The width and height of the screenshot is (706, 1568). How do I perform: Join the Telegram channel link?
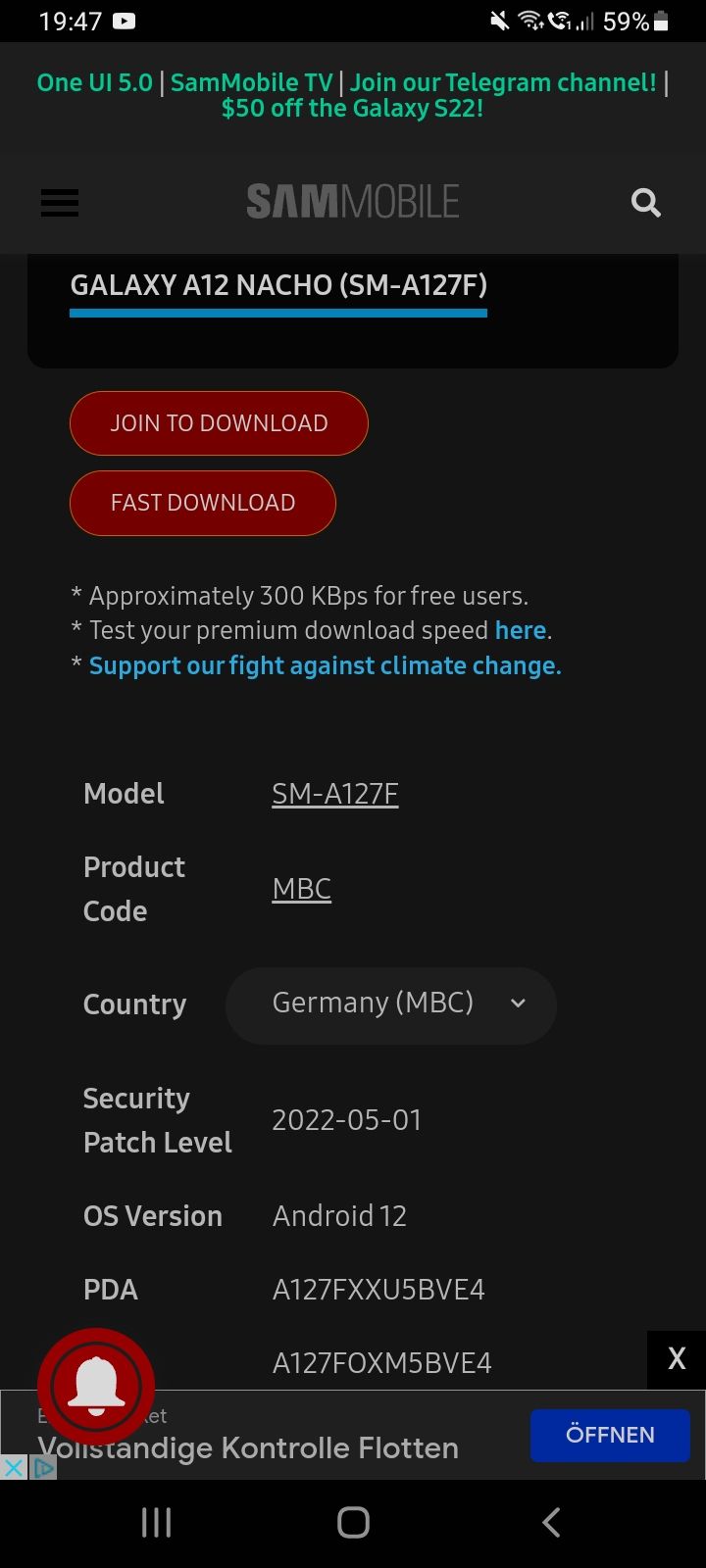(x=503, y=82)
